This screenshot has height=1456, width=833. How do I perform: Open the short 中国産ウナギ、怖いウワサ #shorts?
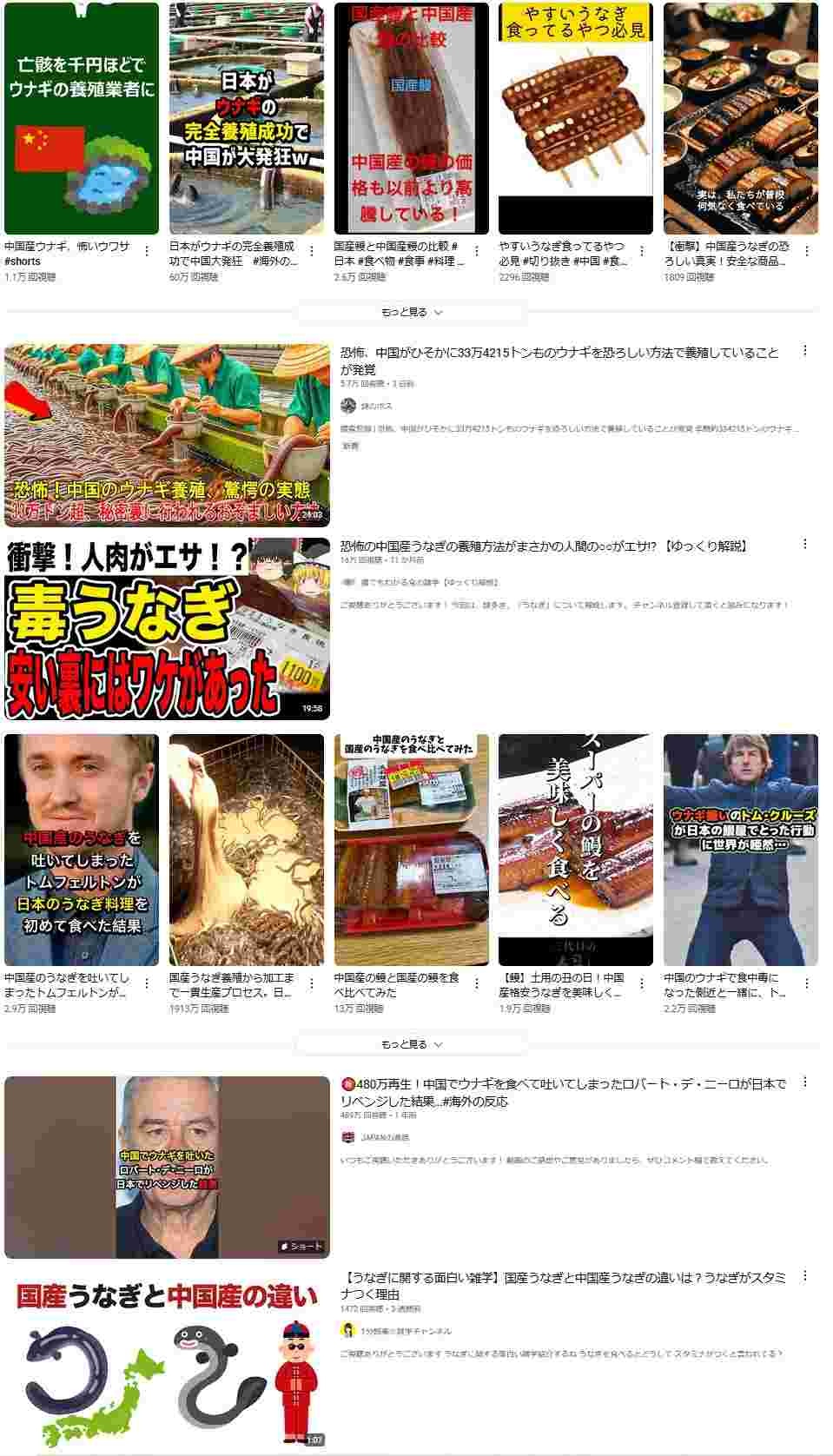point(82,118)
